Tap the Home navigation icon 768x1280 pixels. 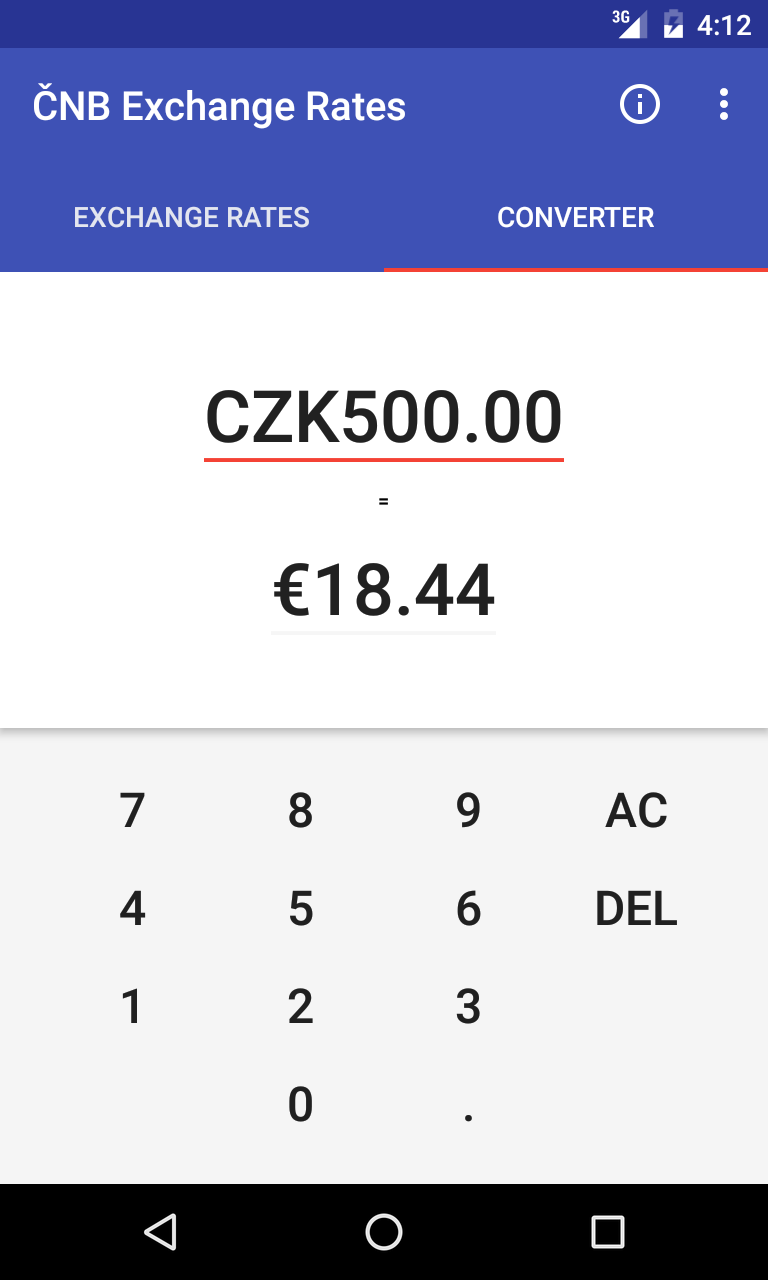tap(383, 1232)
